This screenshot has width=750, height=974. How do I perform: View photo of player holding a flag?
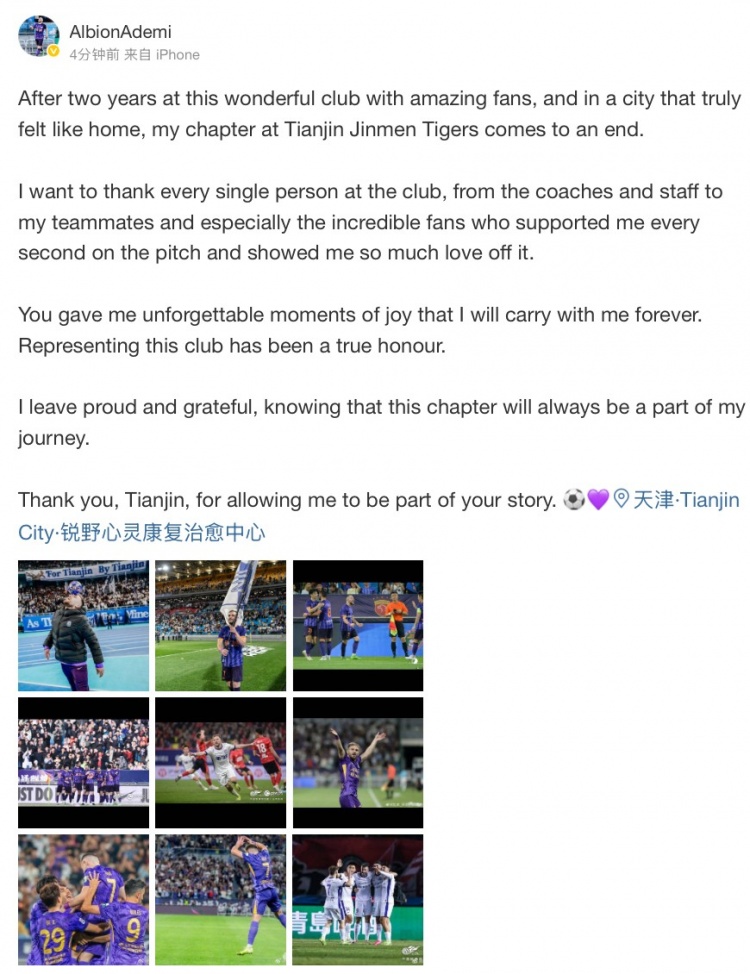220,625
